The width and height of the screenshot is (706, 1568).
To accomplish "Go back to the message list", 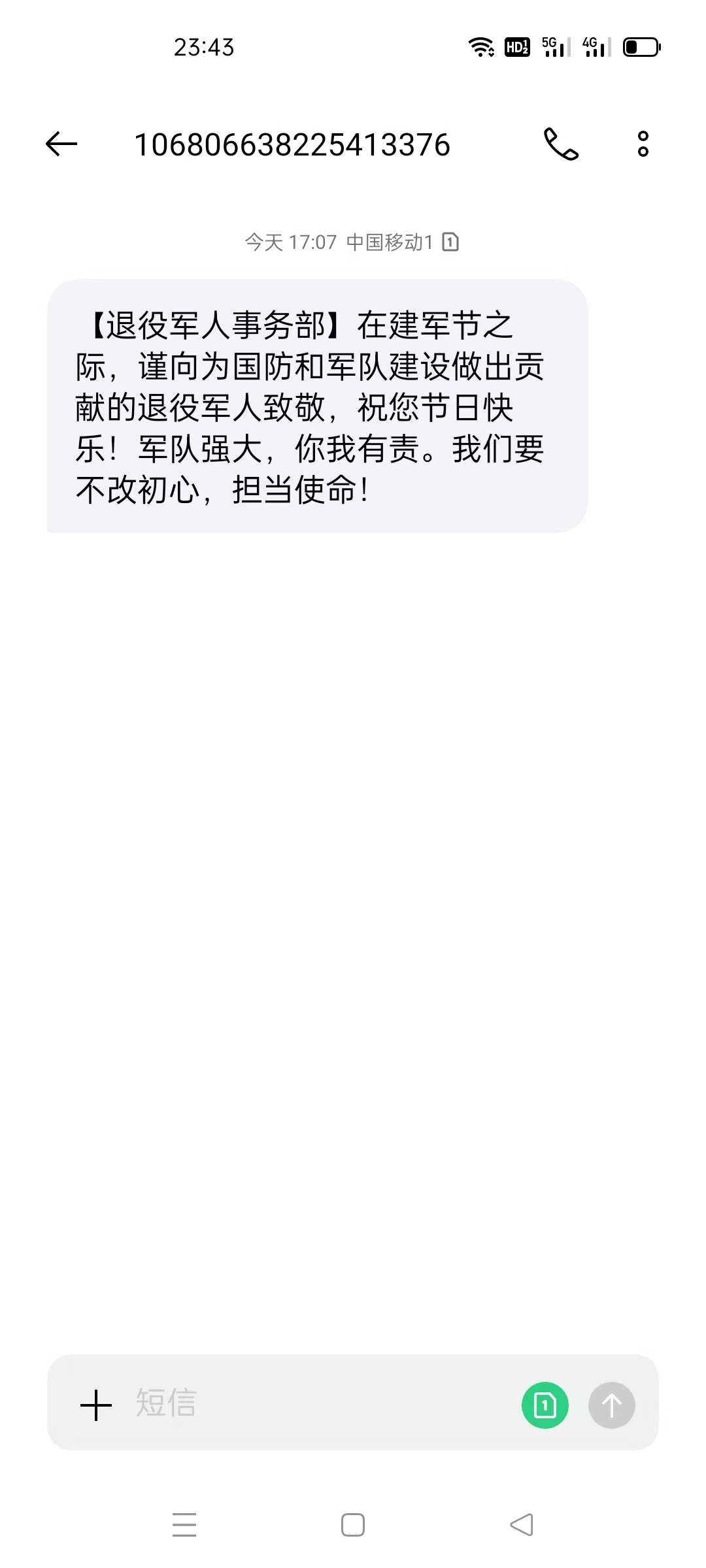I will [61, 144].
